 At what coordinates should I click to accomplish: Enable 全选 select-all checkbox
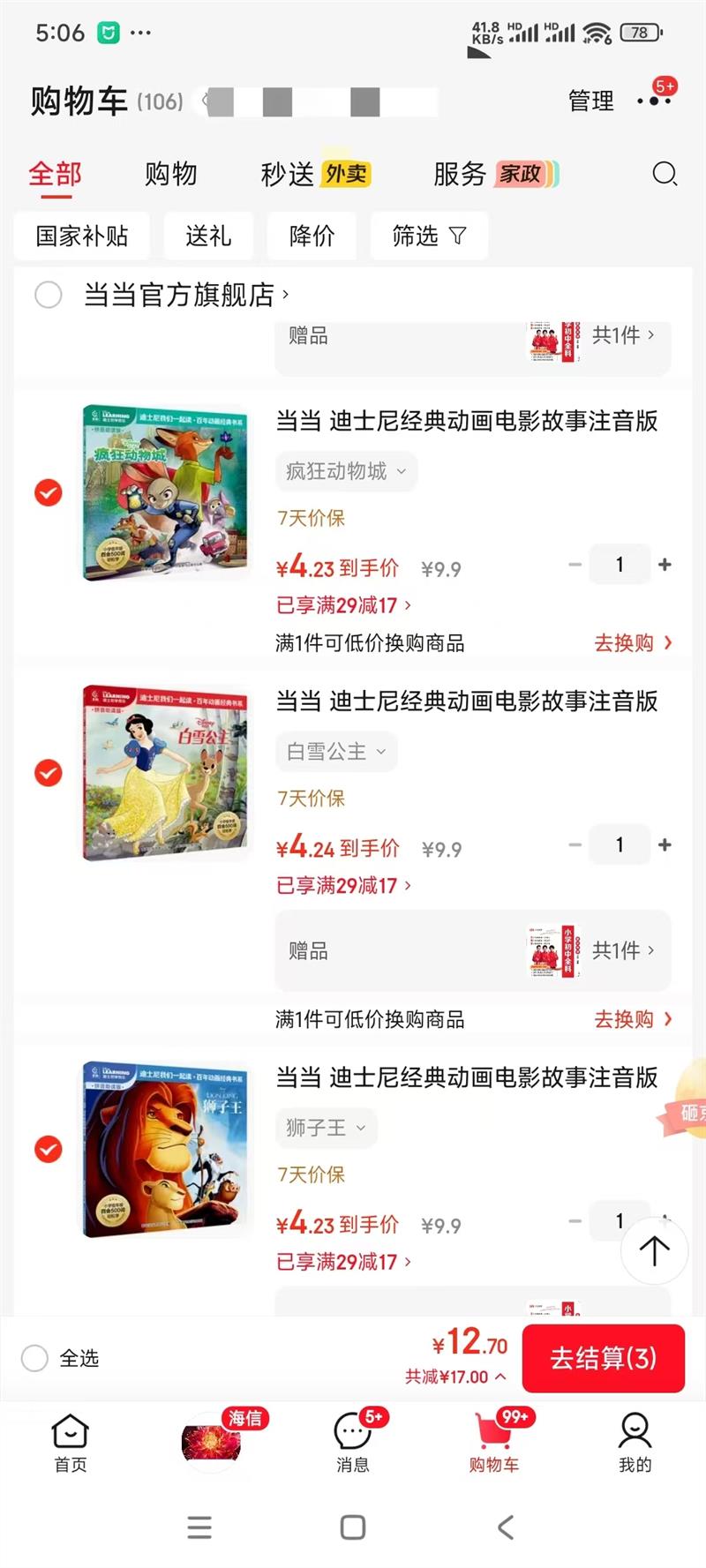(x=34, y=1359)
